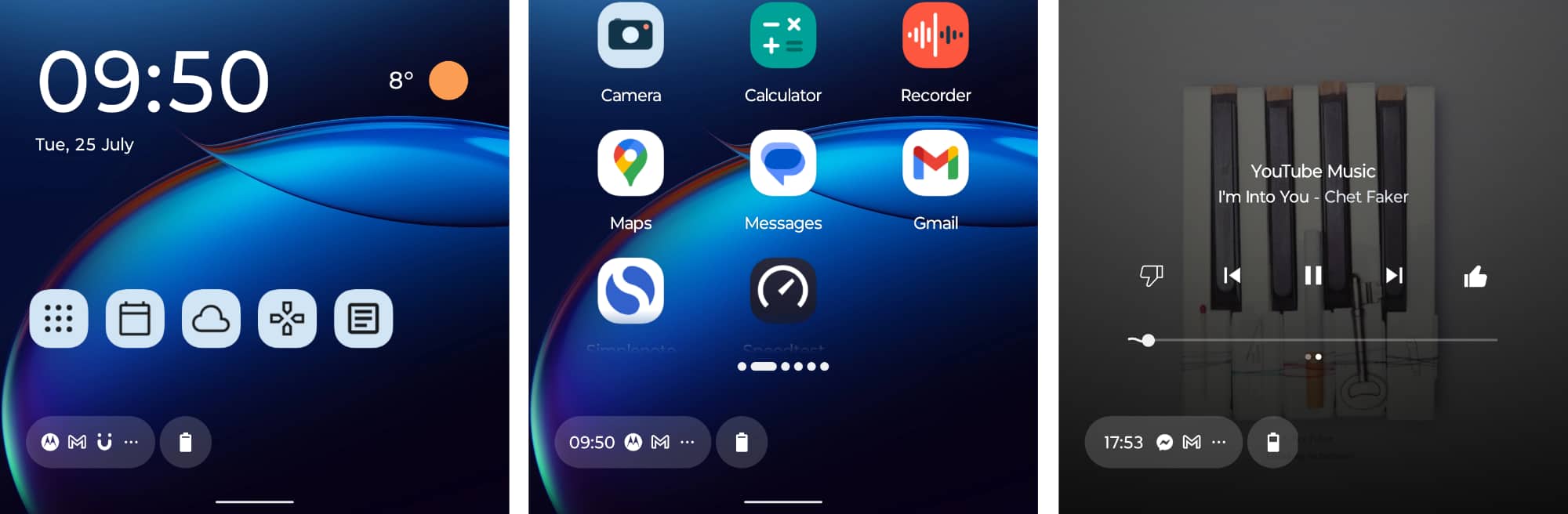The width and height of the screenshot is (1568, 514).
Task: Open the games panel shortcut
Action: (287, 318)
